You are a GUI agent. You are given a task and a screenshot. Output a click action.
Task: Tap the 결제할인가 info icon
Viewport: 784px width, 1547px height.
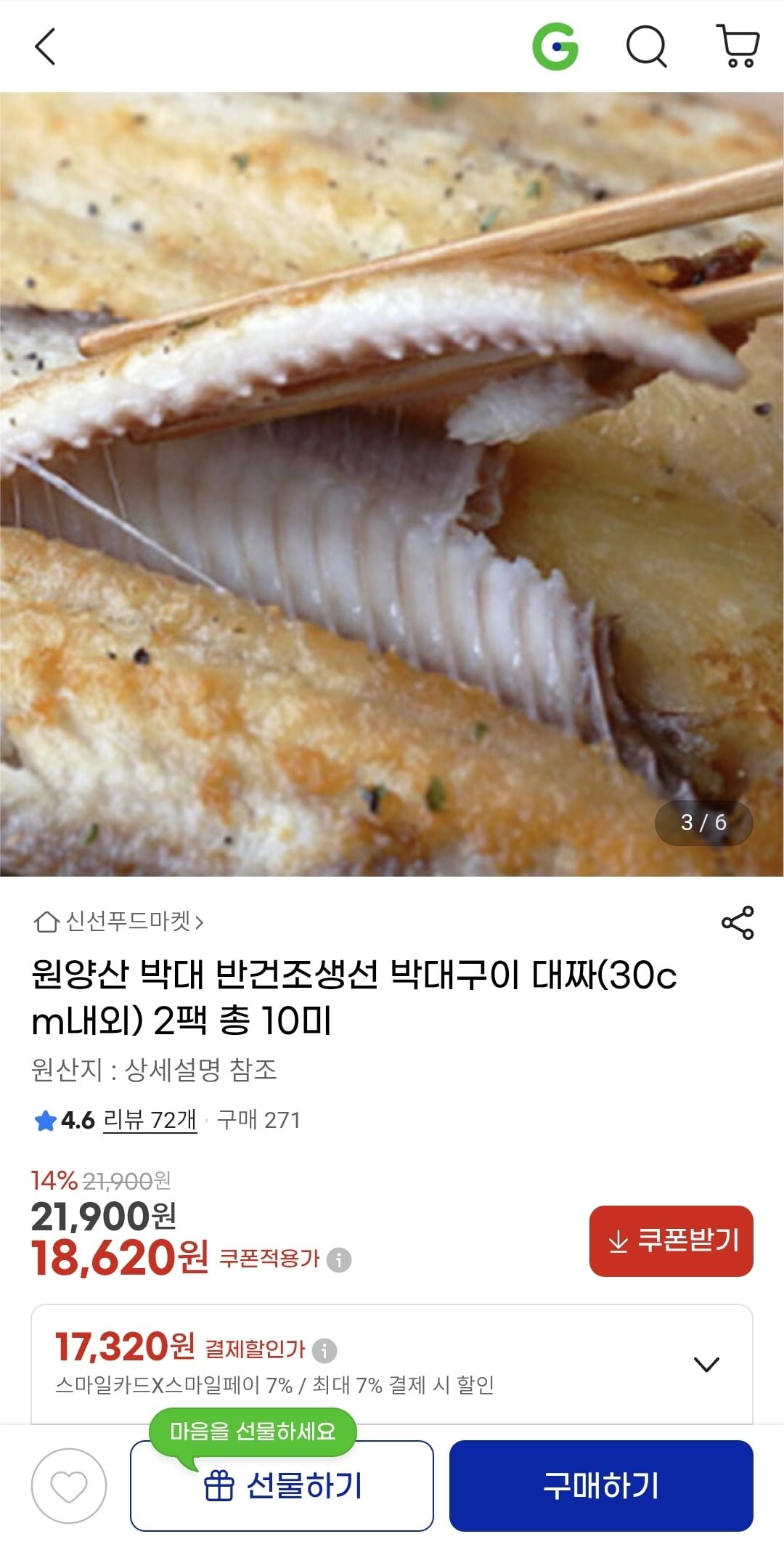(x=324, y=1350)
